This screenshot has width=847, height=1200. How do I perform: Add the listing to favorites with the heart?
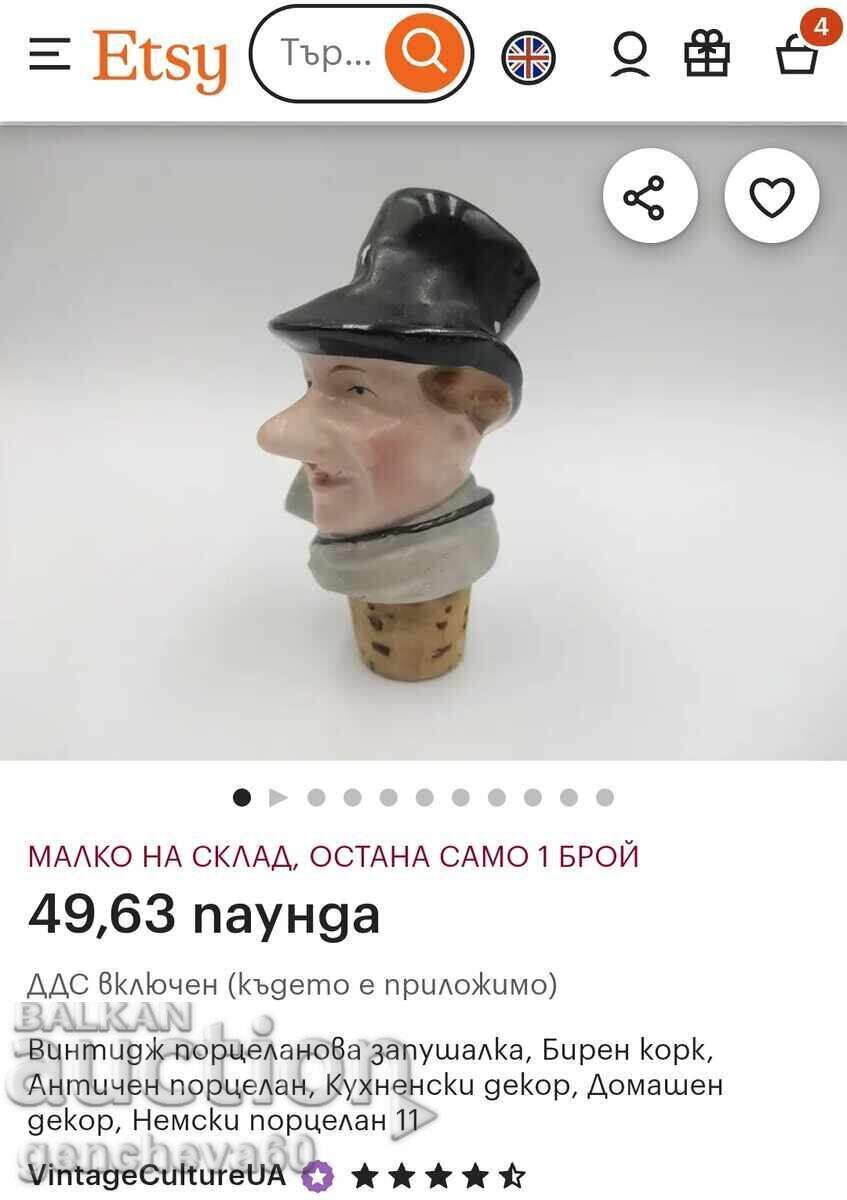click(x=772, y=198)
